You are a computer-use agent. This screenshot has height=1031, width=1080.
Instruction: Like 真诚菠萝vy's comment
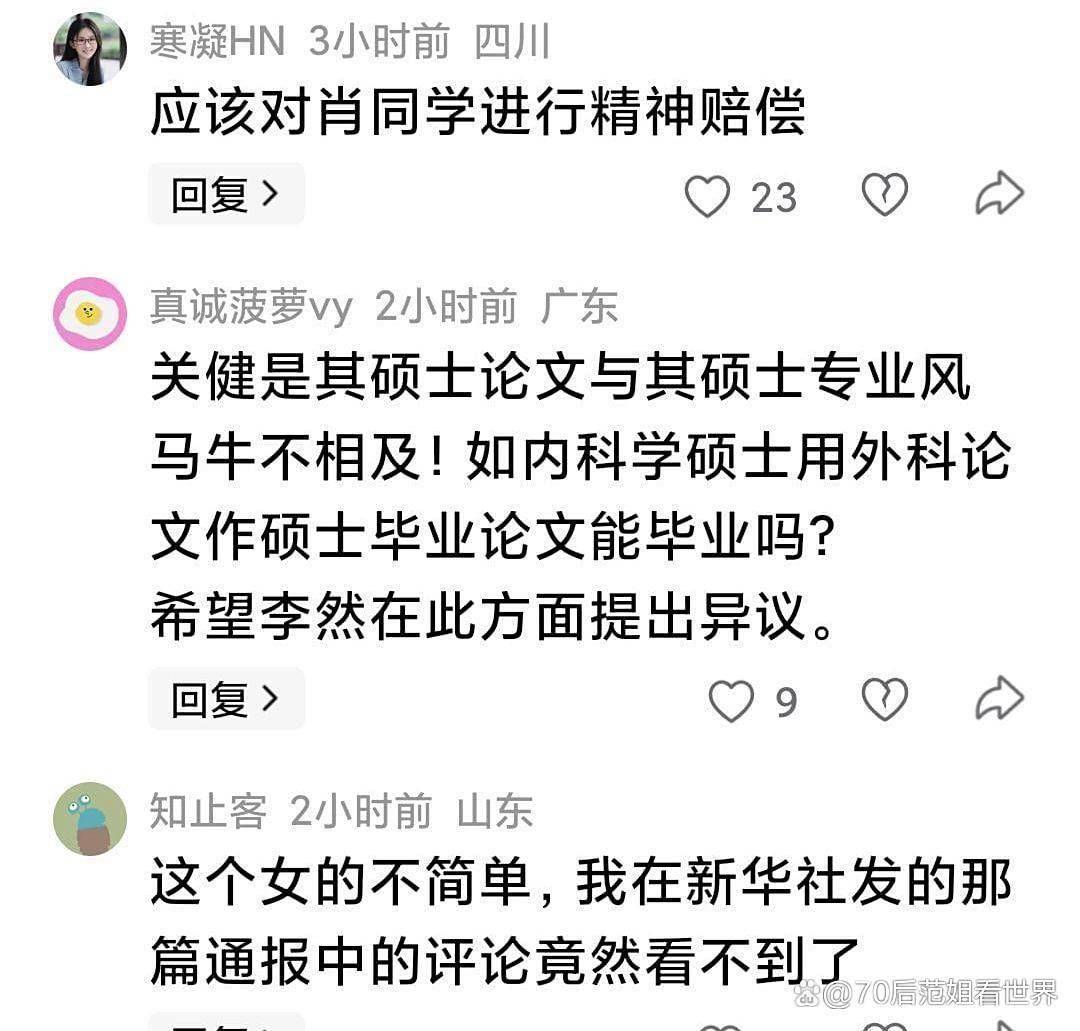click(731, 700)
